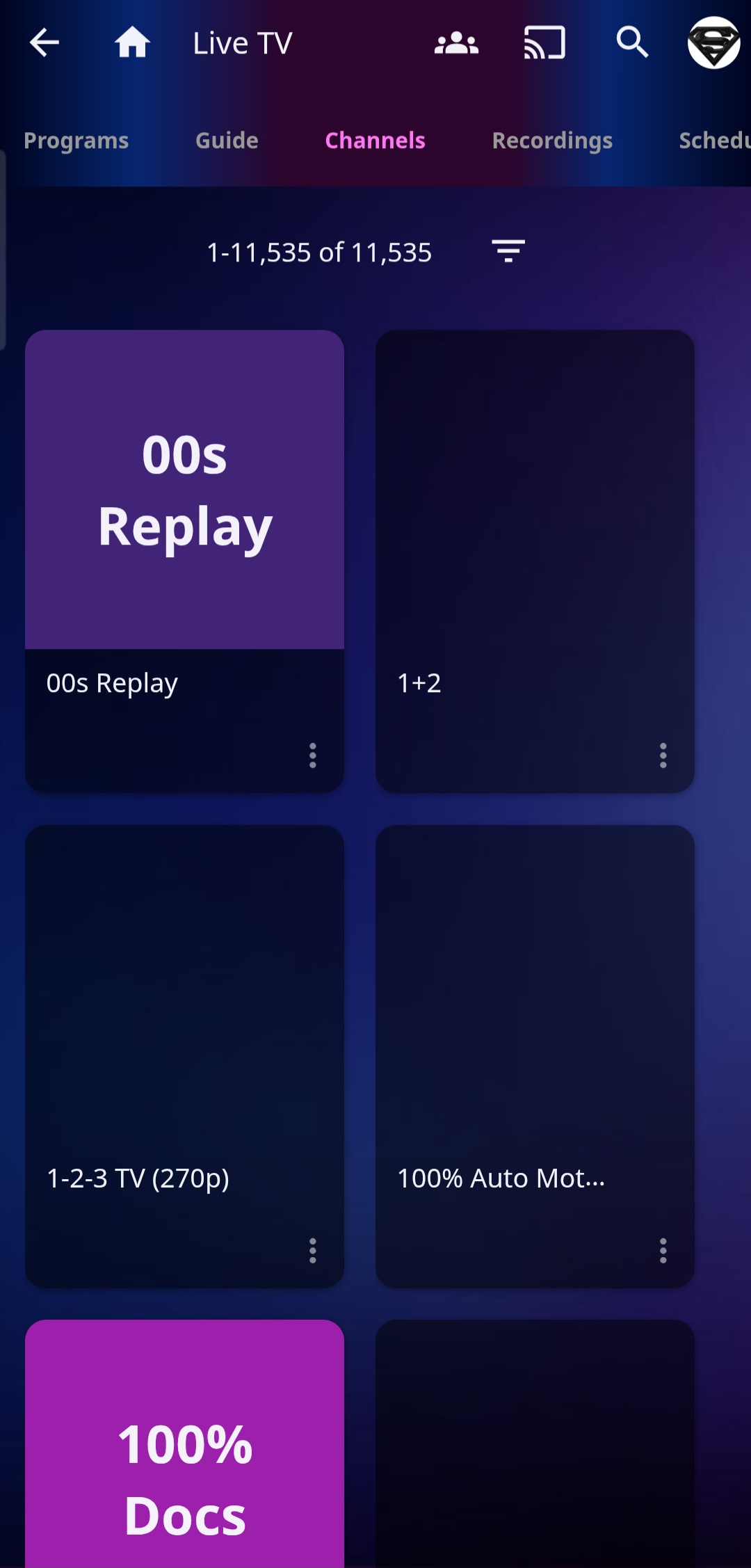The height and width of the screenshot is (1568, 751).
Task: Open the 00s Replay channel card
Action: point(185,490)
